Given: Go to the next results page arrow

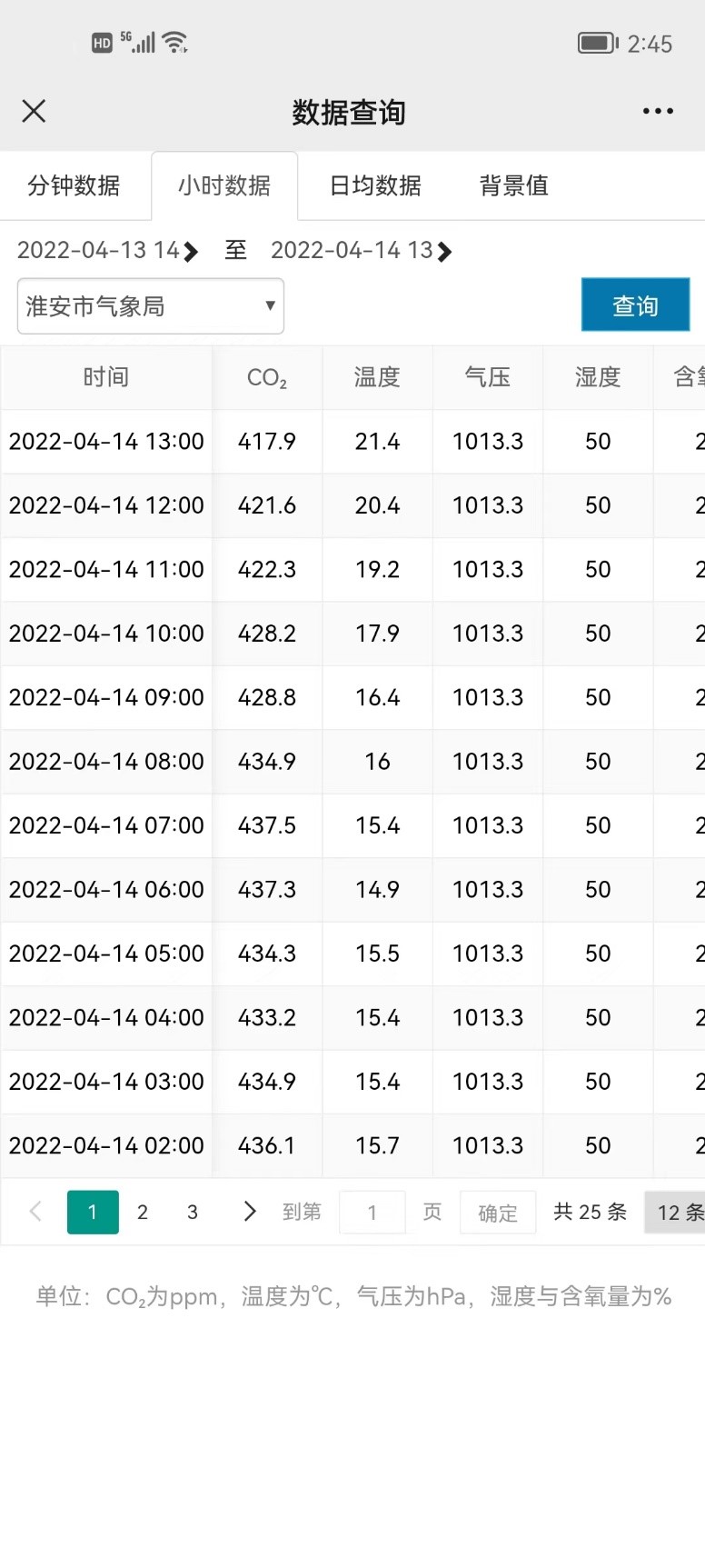Looking at the screenshot, I should pos(250,1212).
